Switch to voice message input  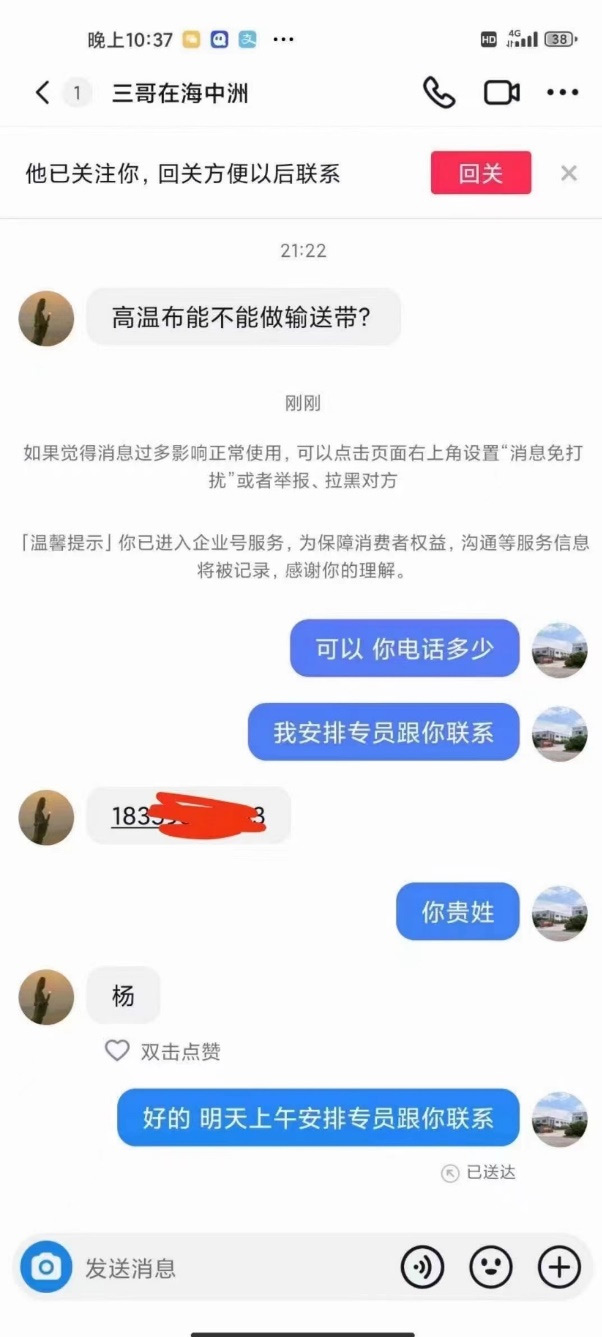[422, 1268]
